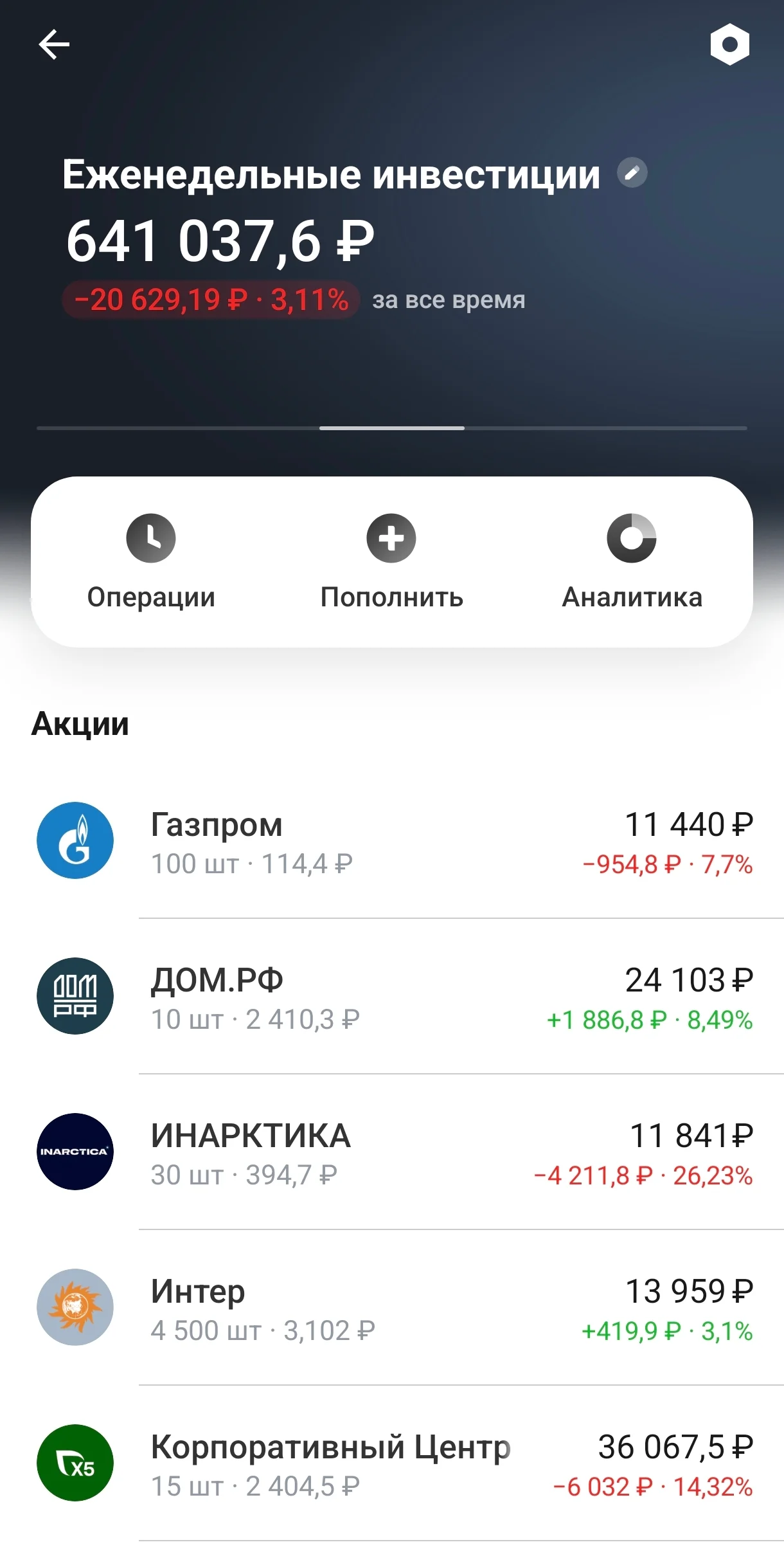Toggle the all-time return period badge
Screen dimensions: 784x1558
pos(211,300)
